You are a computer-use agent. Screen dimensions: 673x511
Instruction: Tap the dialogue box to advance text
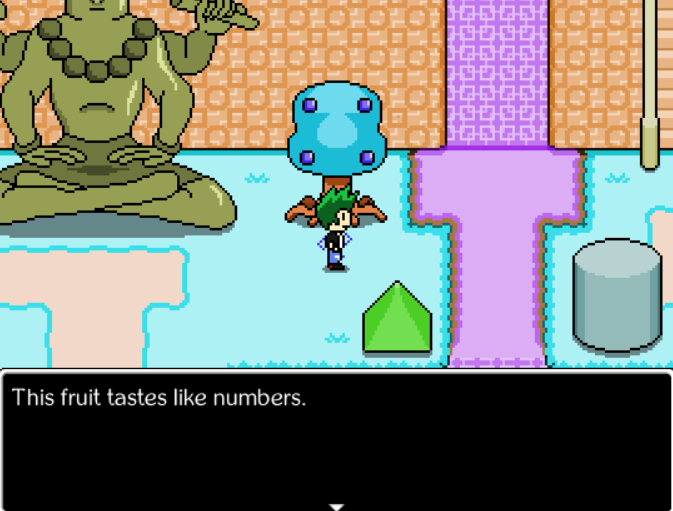coord(336,441)
